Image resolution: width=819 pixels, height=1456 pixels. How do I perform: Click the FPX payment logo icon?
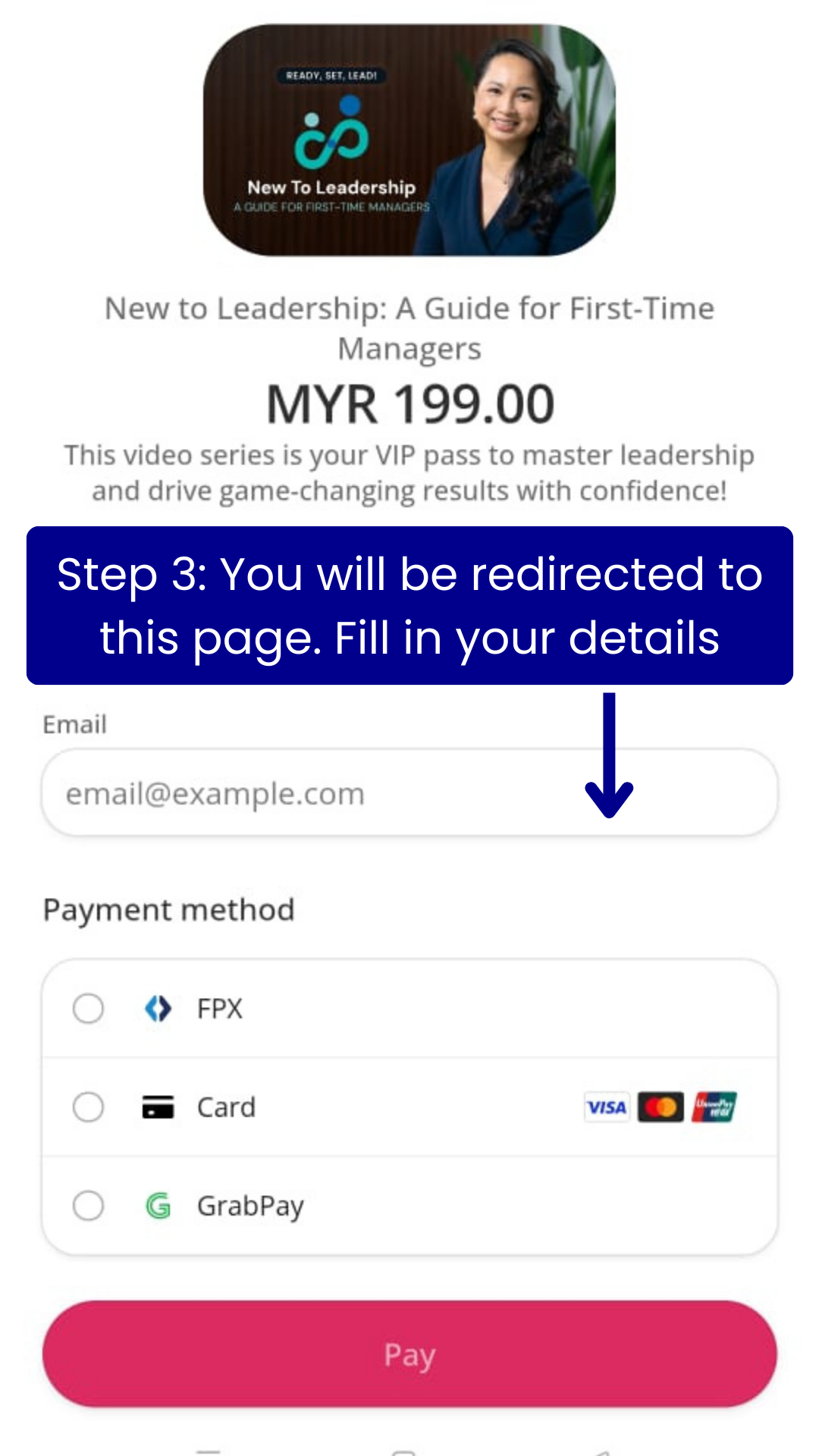(x=158, y=1009)
